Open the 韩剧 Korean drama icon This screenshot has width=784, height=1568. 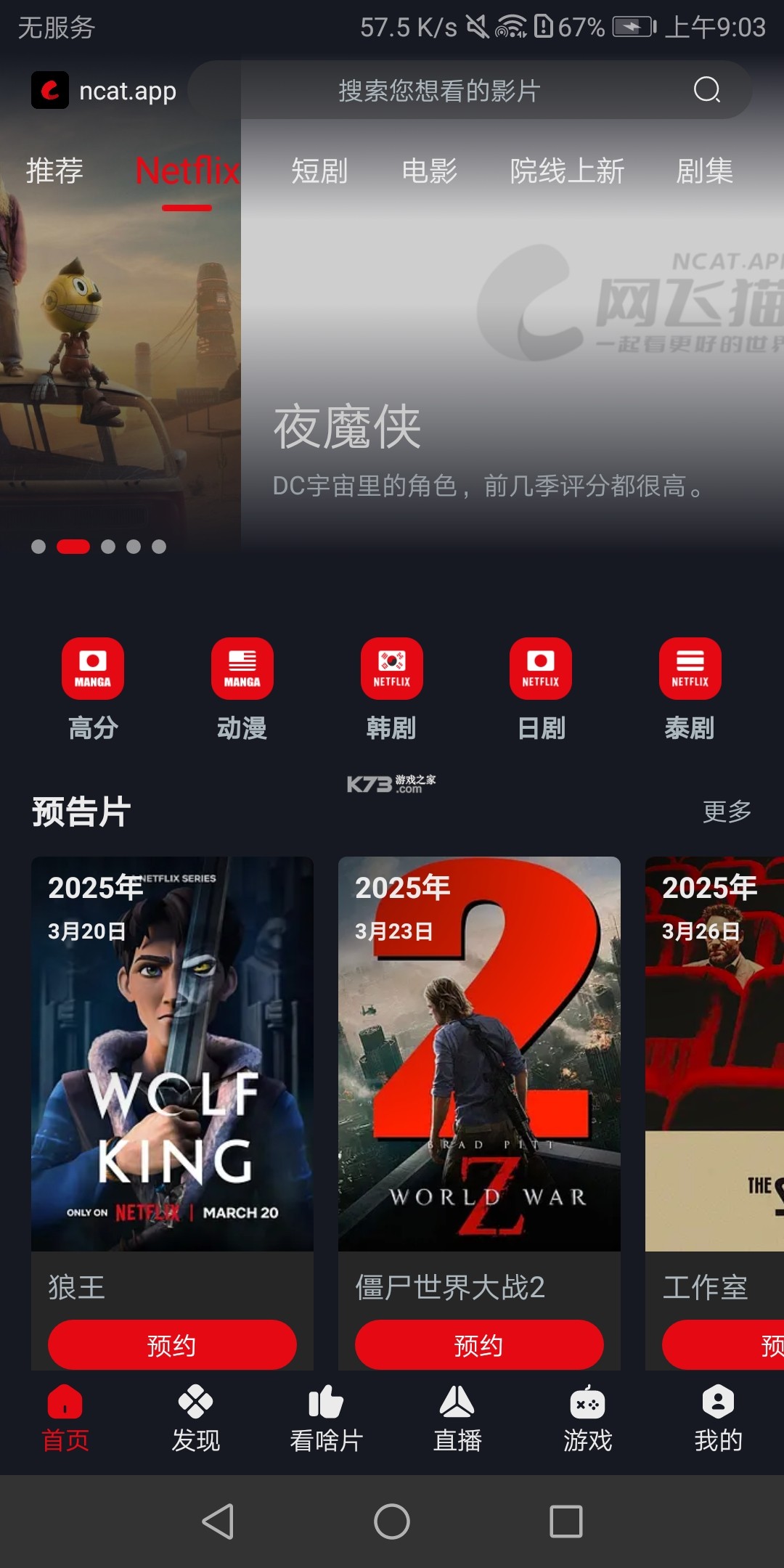(391, 669)
